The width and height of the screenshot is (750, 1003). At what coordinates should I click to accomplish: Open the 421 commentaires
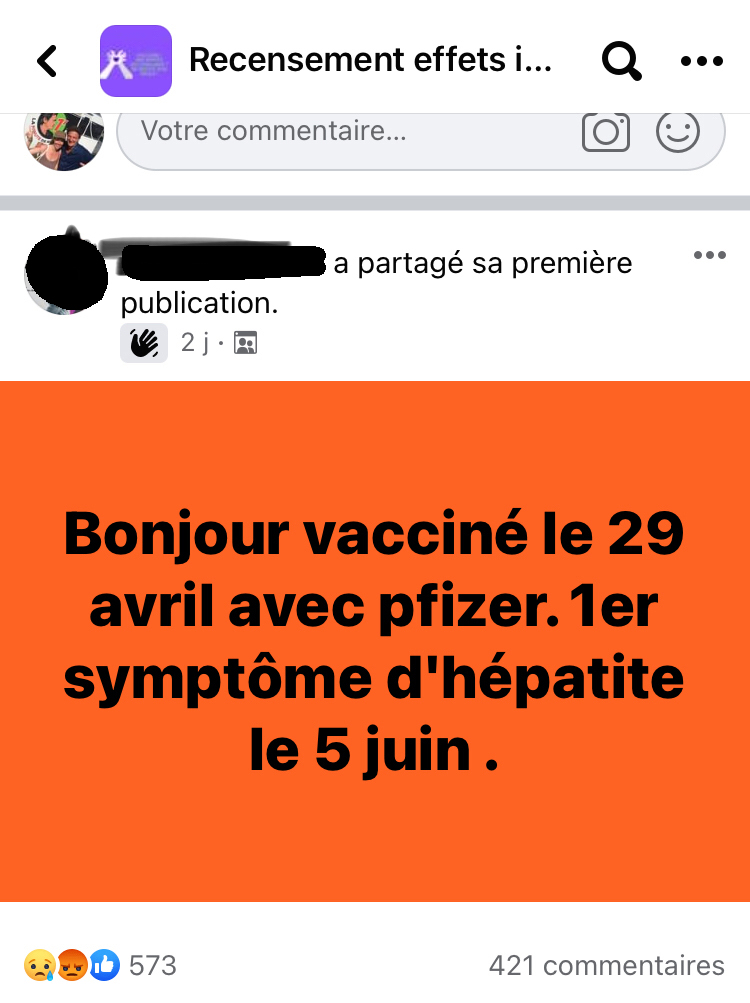[x=606, y=965]
